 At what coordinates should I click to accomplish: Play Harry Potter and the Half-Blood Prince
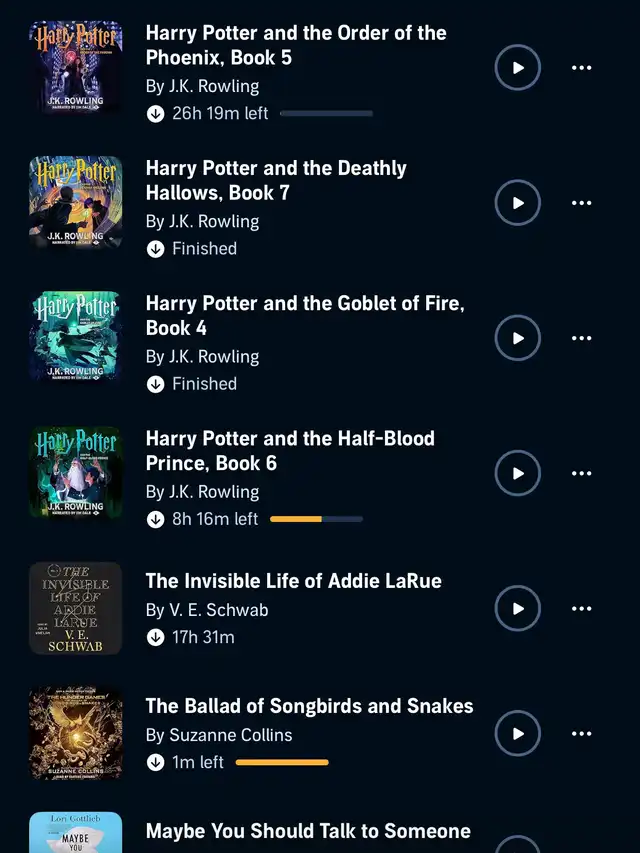(x=518, y=473)
